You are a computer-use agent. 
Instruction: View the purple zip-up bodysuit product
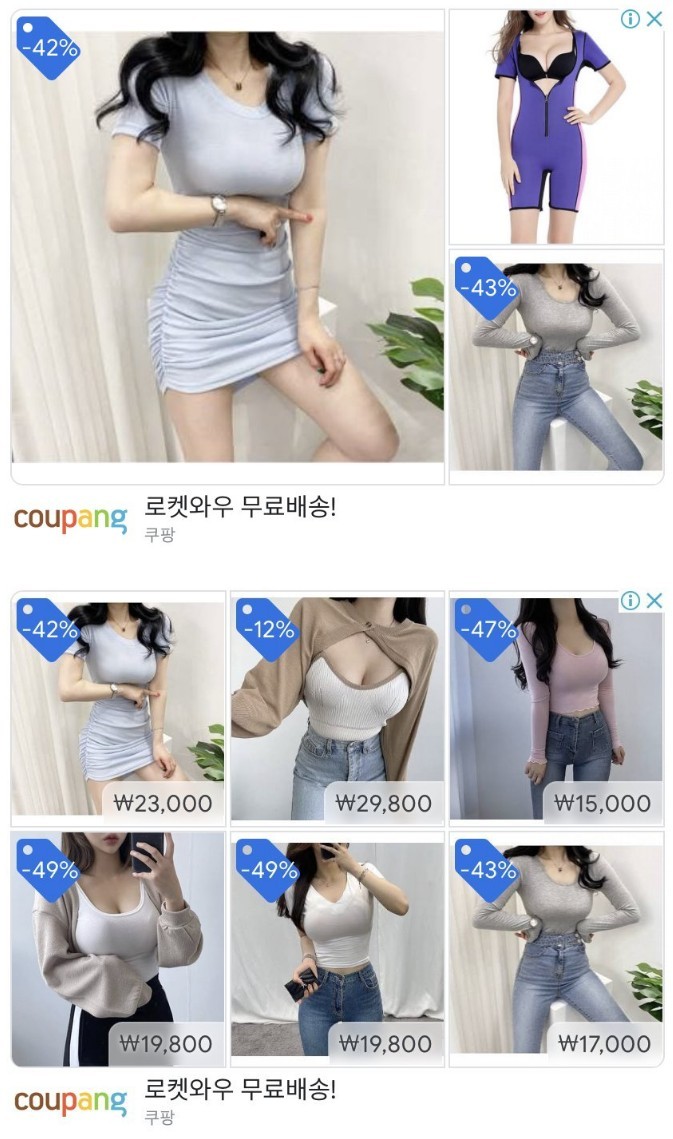tap(555, 127)
